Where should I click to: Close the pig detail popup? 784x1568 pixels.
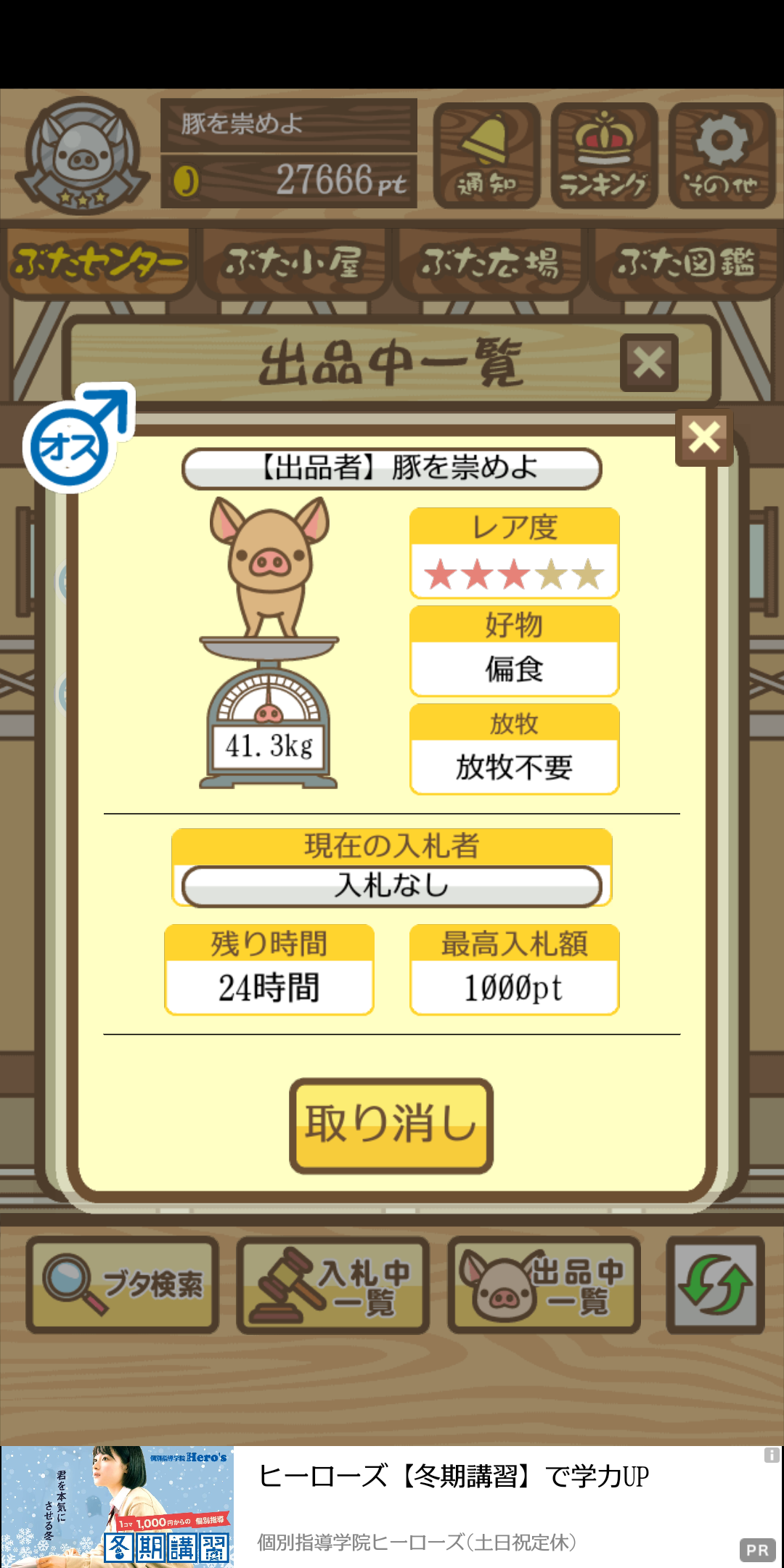pos(704,437)
